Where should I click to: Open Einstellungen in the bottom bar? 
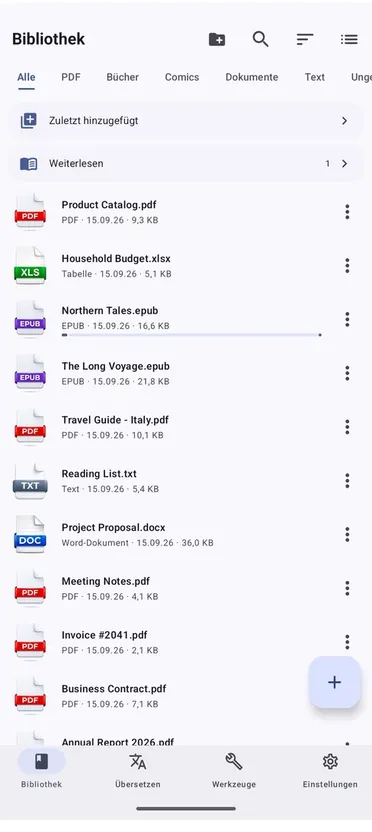(x=330, y=769)
